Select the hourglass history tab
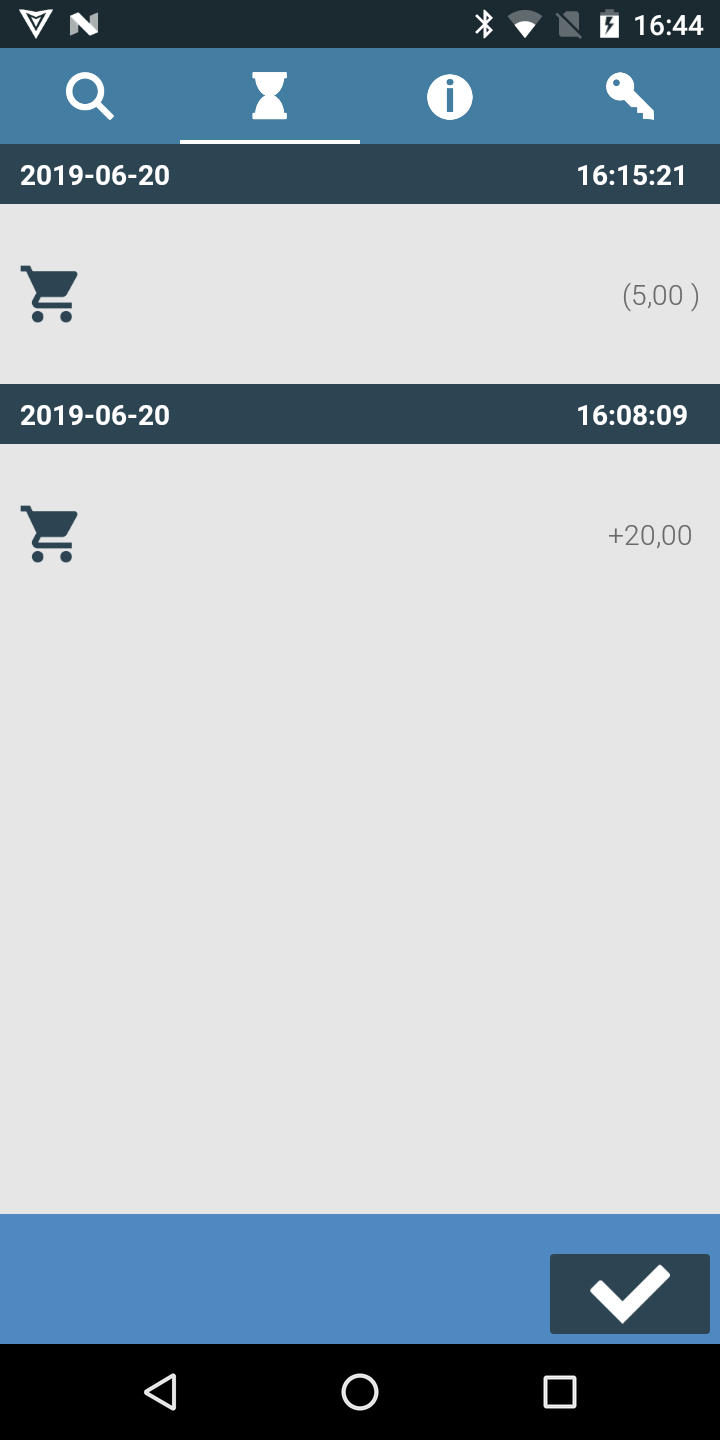Viewport: 720px width, 1440px height. [x=270, y=97]
